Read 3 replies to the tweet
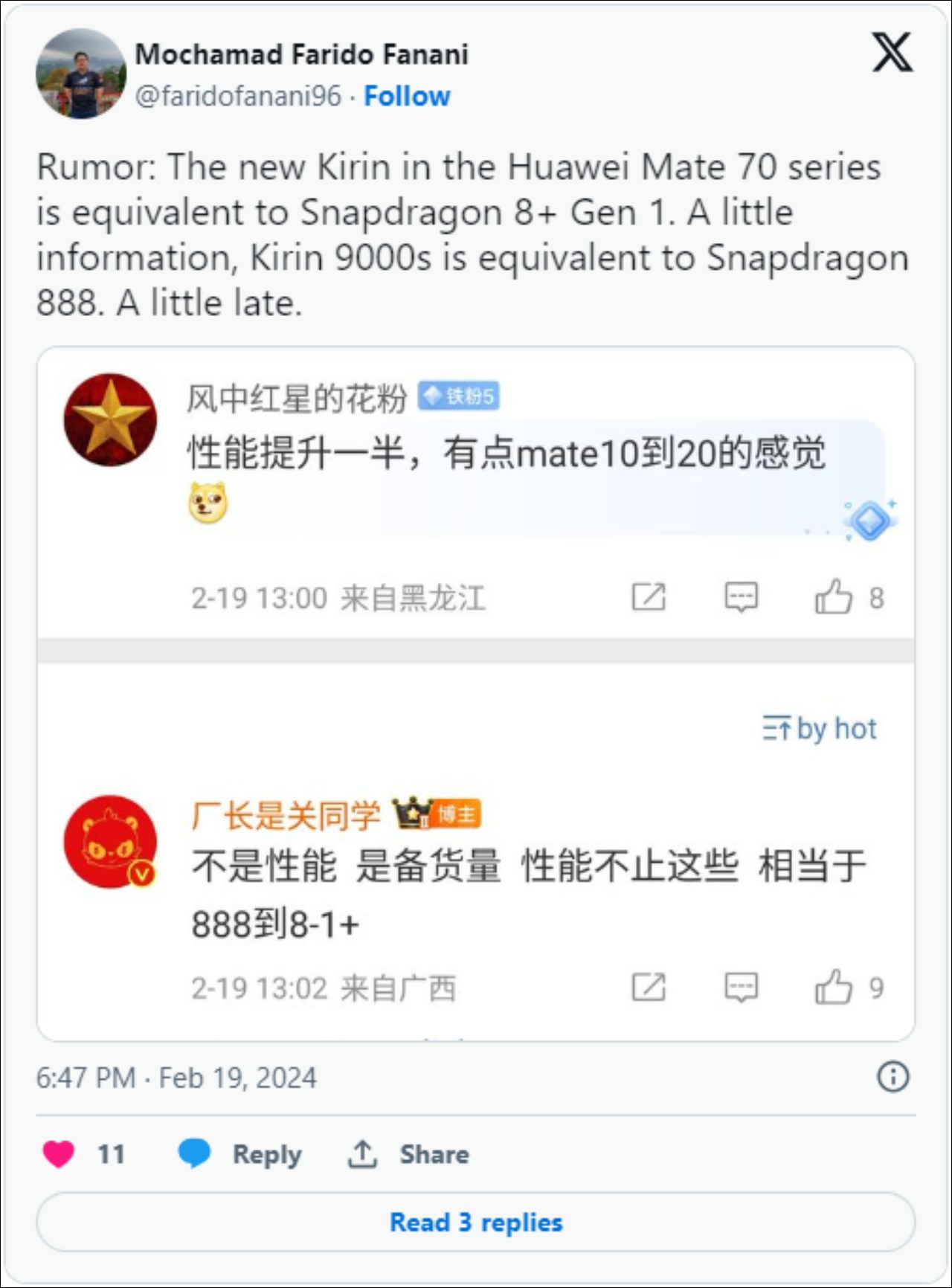 (475, 1222)
